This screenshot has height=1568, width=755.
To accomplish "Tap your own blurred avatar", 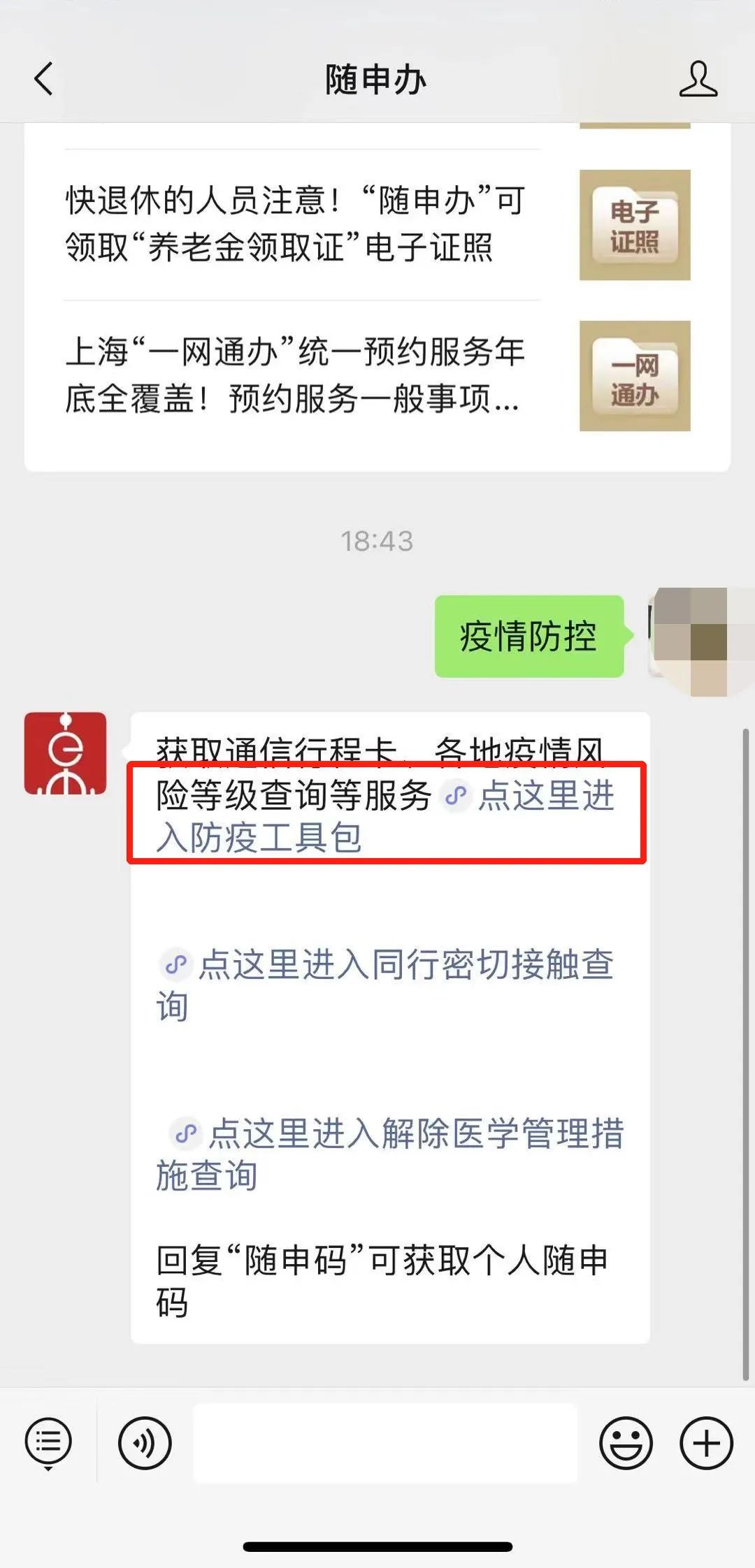I will click(x=691, y=636).
